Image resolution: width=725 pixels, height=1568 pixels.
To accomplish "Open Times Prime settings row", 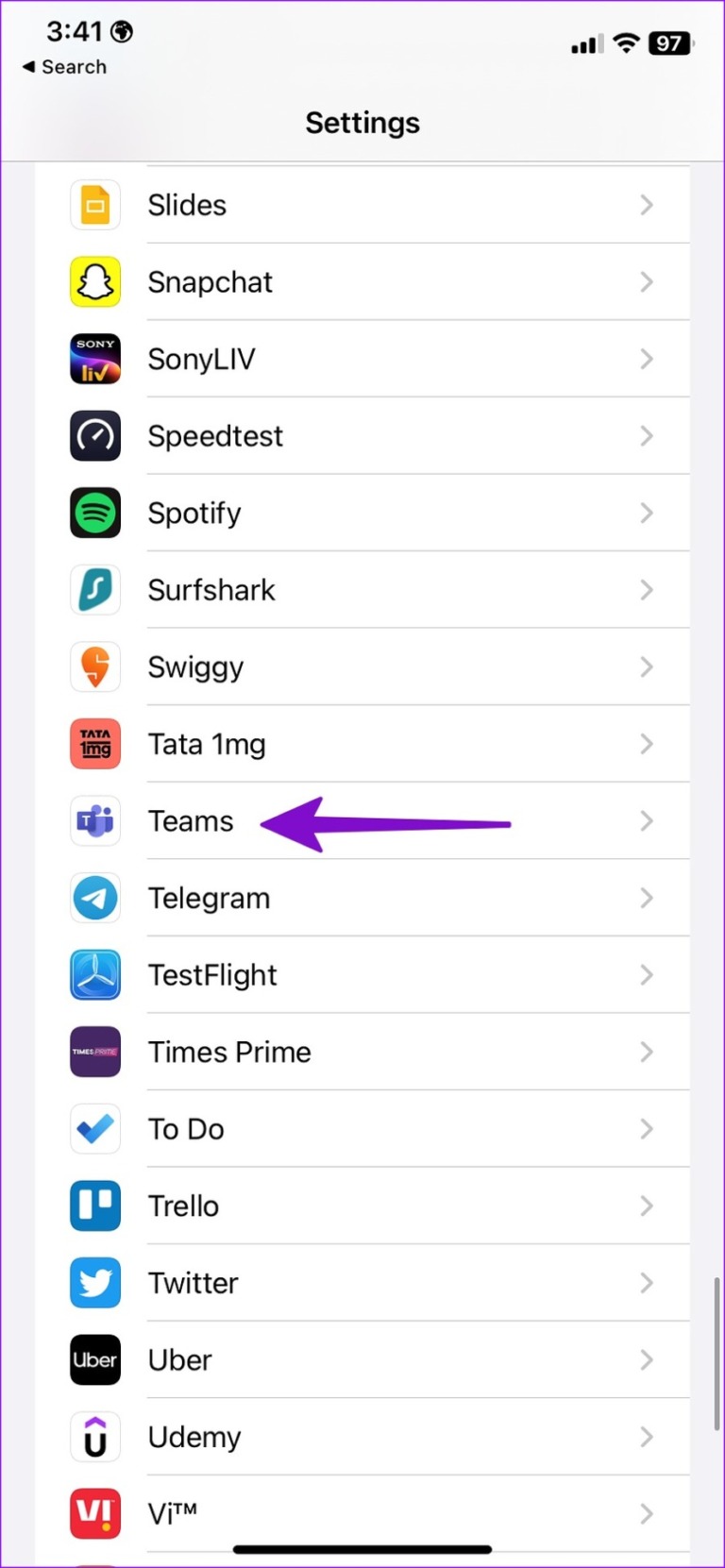I will (378, 1053).
